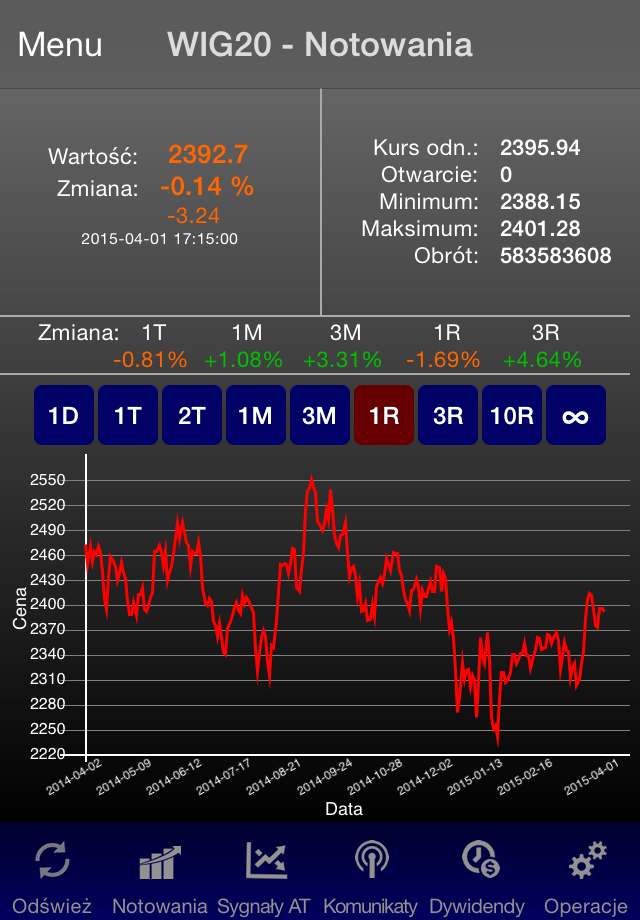Switch chart to 1T range
The image size is (640, 920).
[128, 415]
